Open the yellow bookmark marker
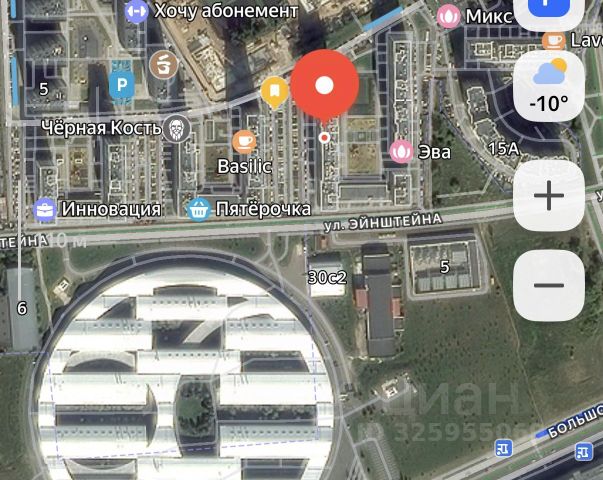The image size is (603, 480). pos(274,92)
